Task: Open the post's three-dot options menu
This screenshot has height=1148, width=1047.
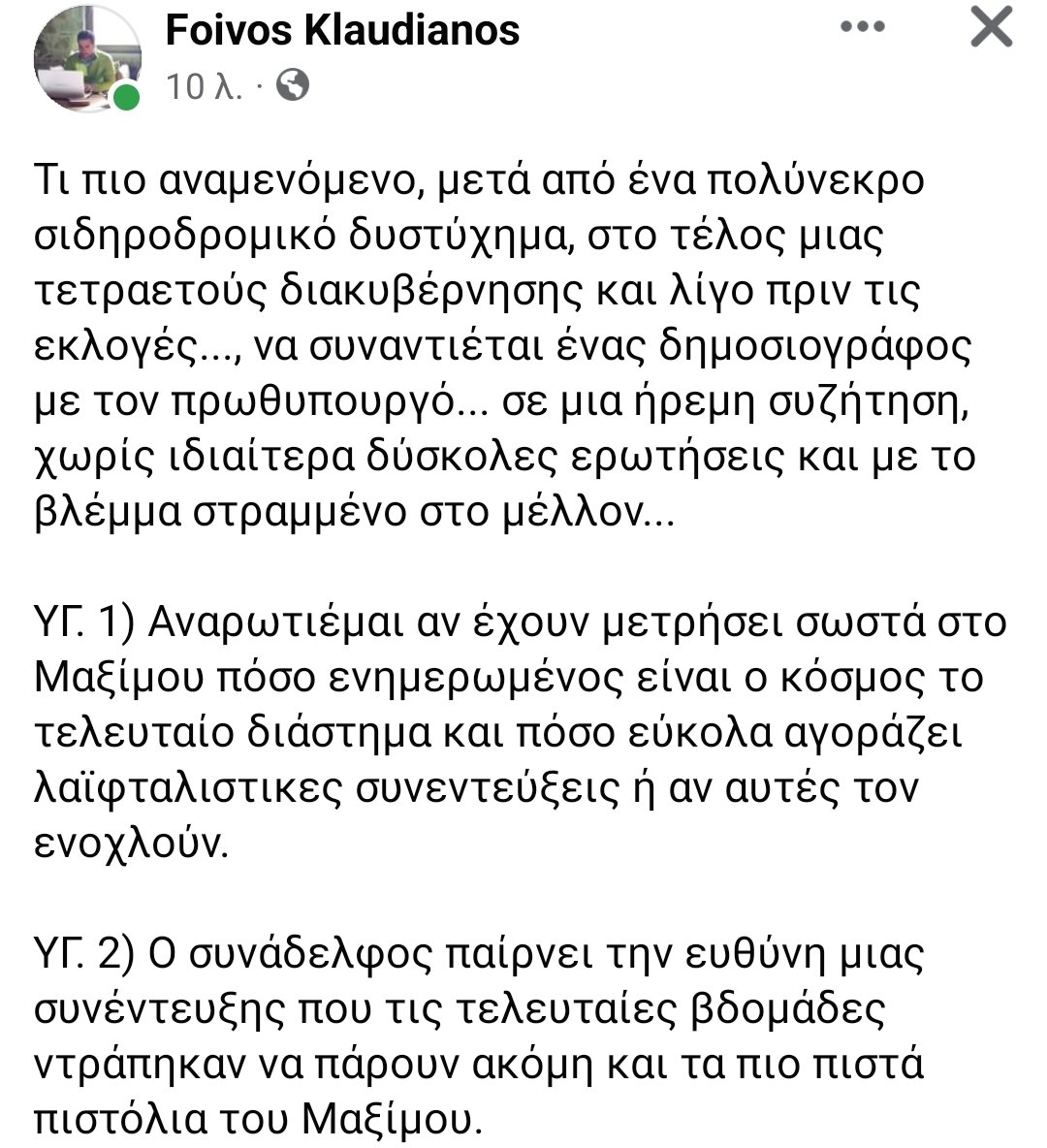Action: 863,28
